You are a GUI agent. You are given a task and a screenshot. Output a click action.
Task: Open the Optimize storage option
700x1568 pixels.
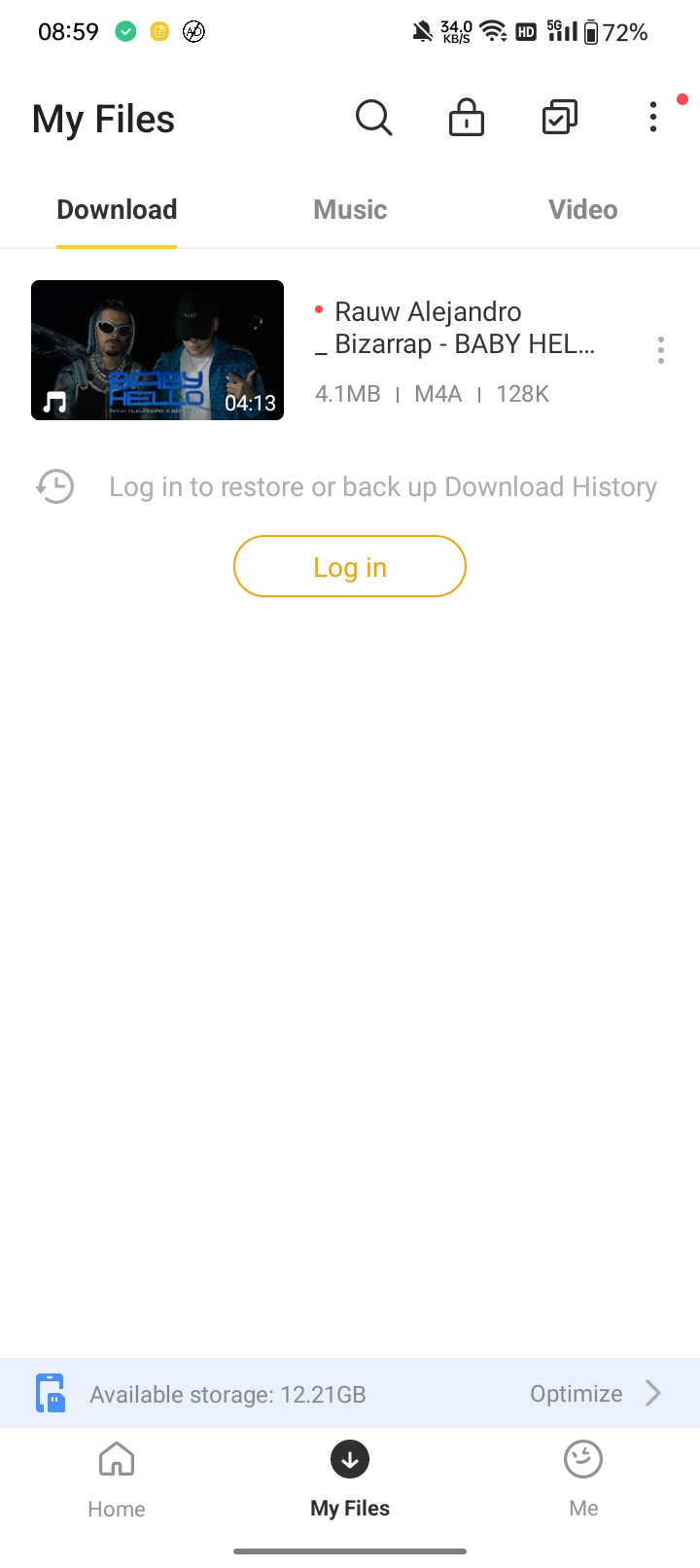tap(594, 1394)
